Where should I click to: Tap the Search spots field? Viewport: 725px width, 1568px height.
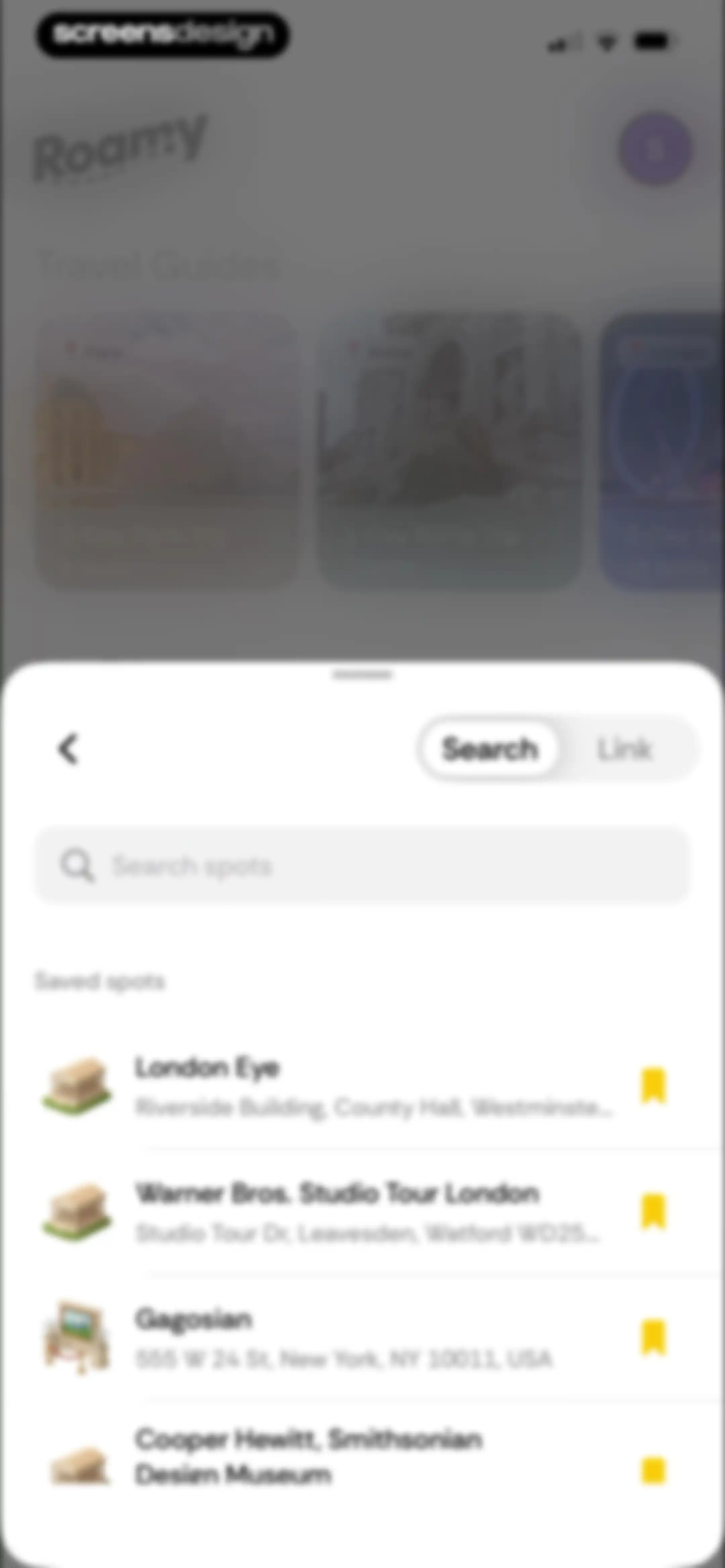click(x=363, y=865)
